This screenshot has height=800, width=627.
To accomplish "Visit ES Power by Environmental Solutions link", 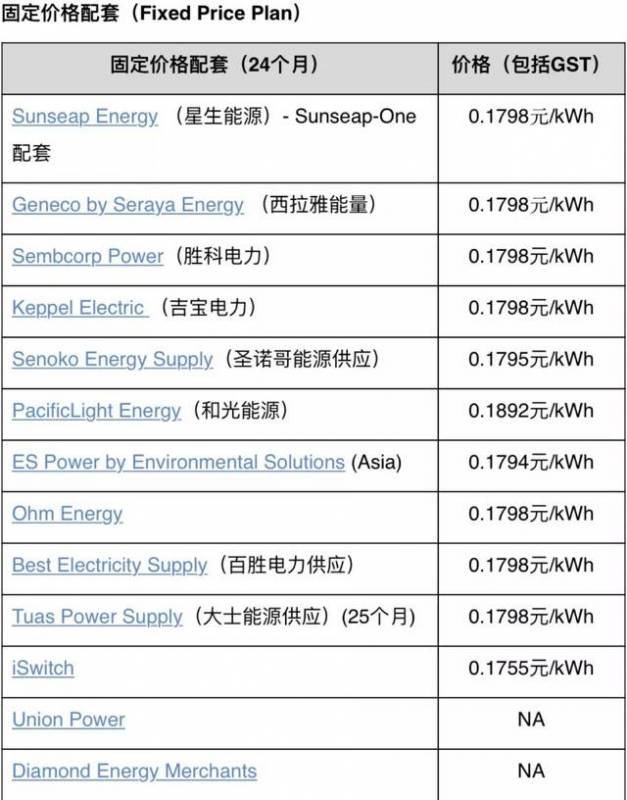I will point(178,462).
